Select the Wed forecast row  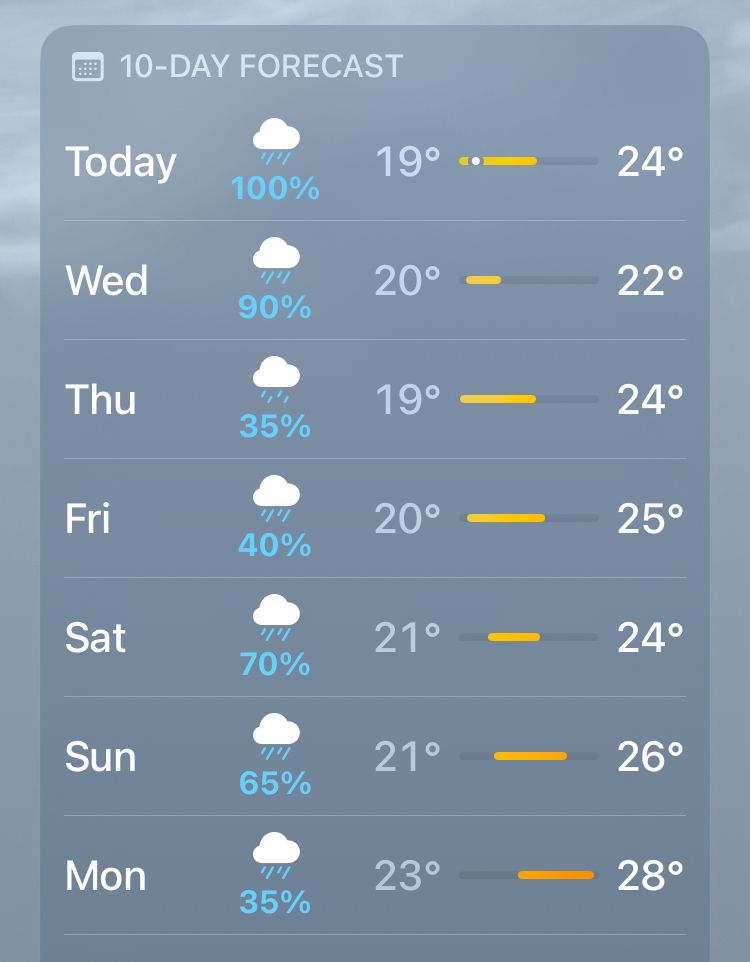click(375, 280)
